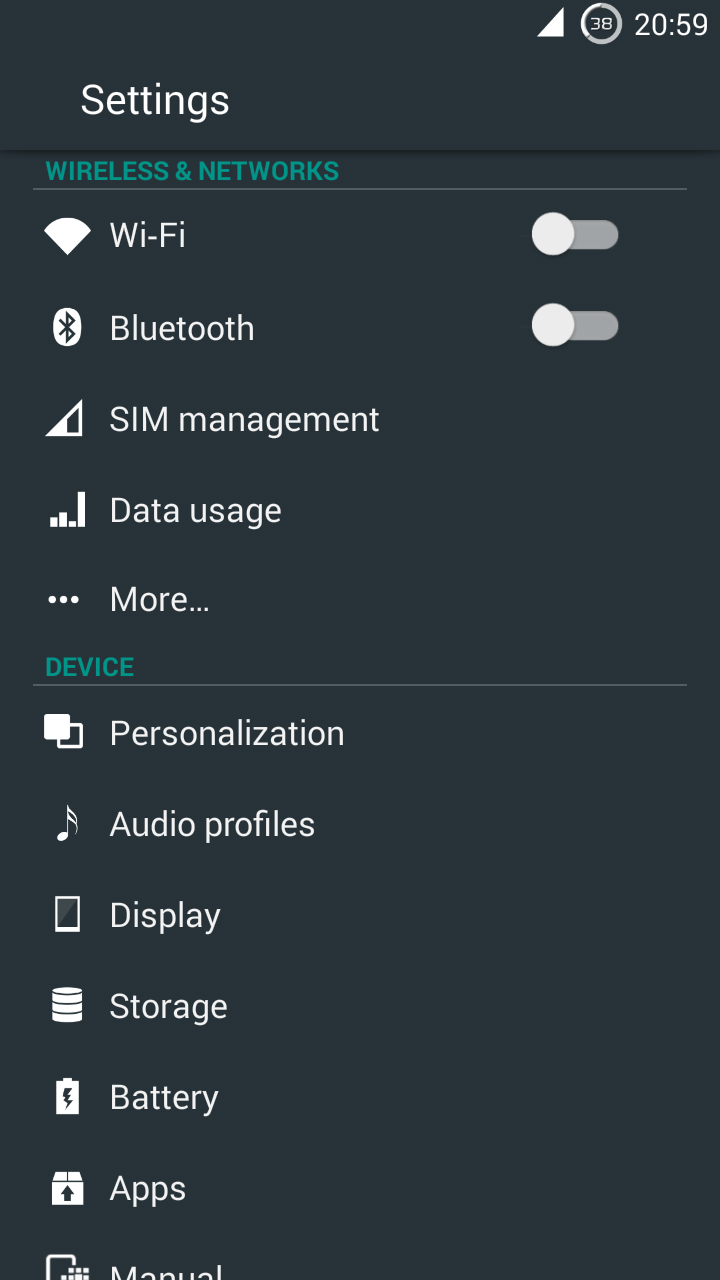Turn on the Wi-Fi switch
The height and width of the screenshot is (1280, 720).
click(x=574, y=236)
